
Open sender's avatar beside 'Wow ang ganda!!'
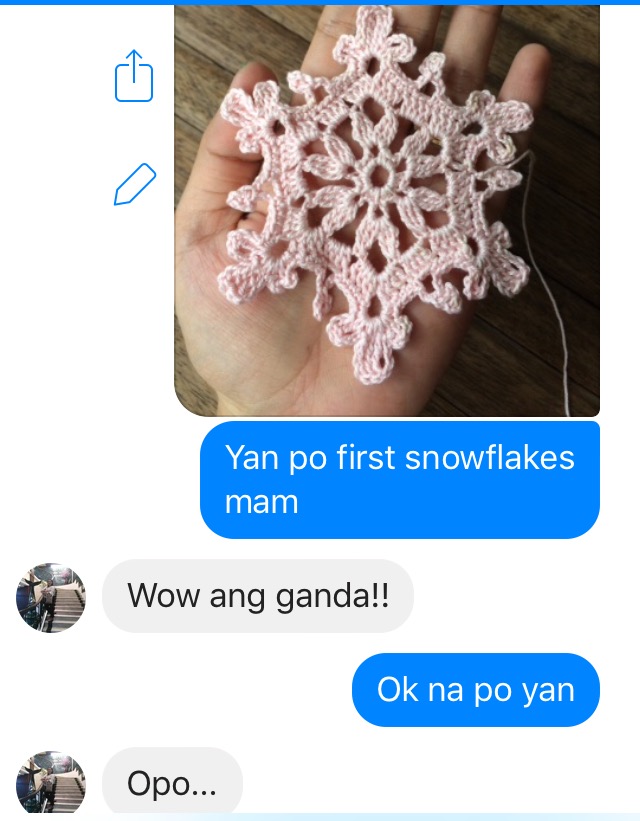[x=50, y=598]
